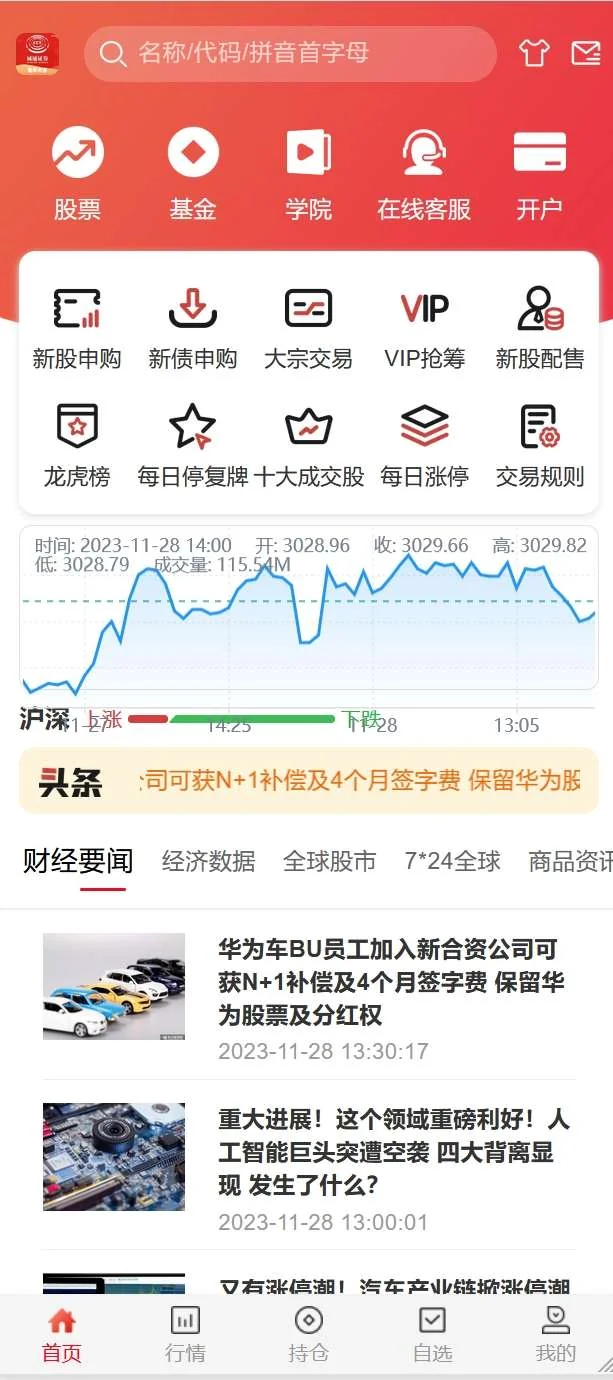Open the 重大进展 AI news article

394,1152
